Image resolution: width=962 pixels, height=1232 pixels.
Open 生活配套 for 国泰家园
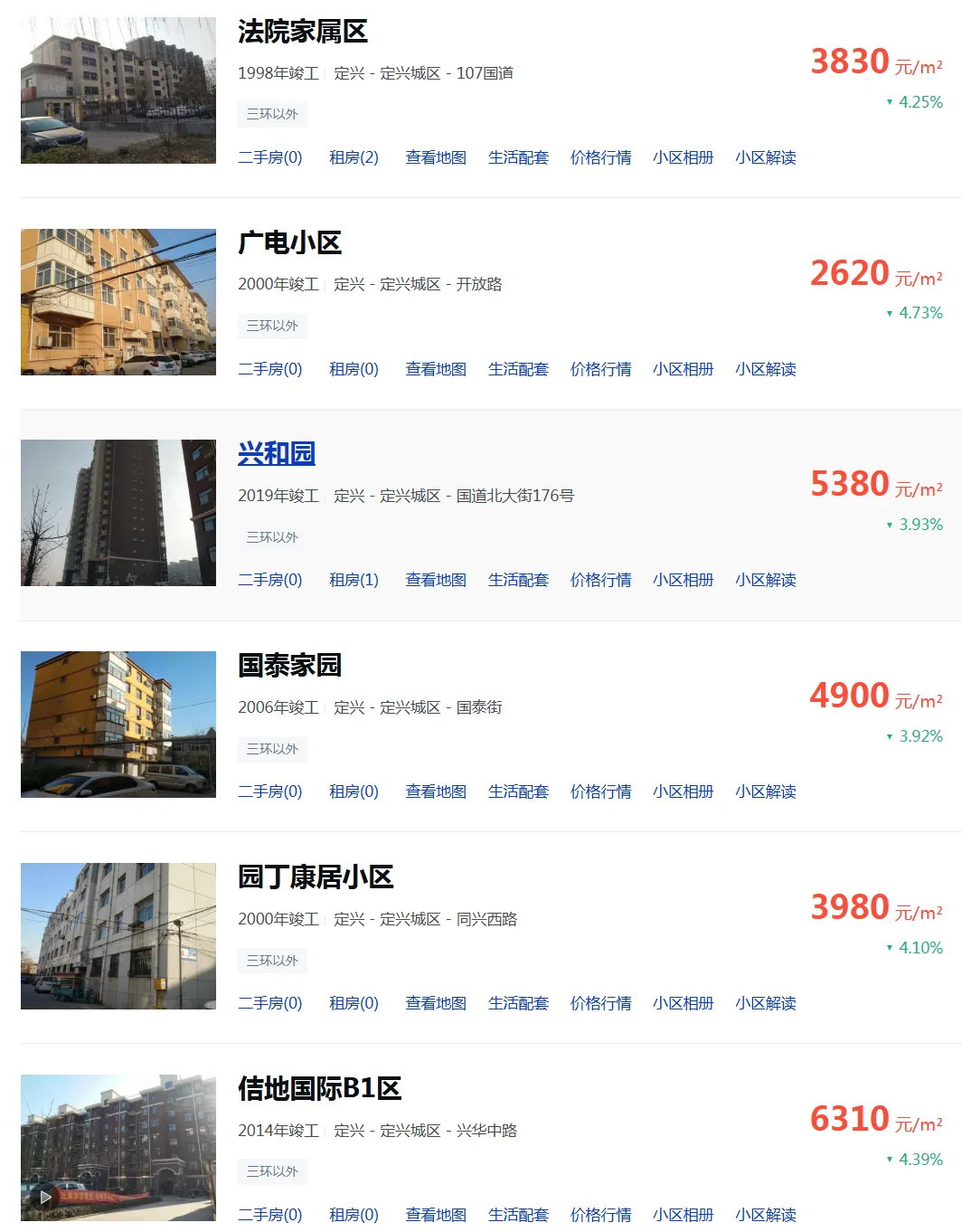518,791
